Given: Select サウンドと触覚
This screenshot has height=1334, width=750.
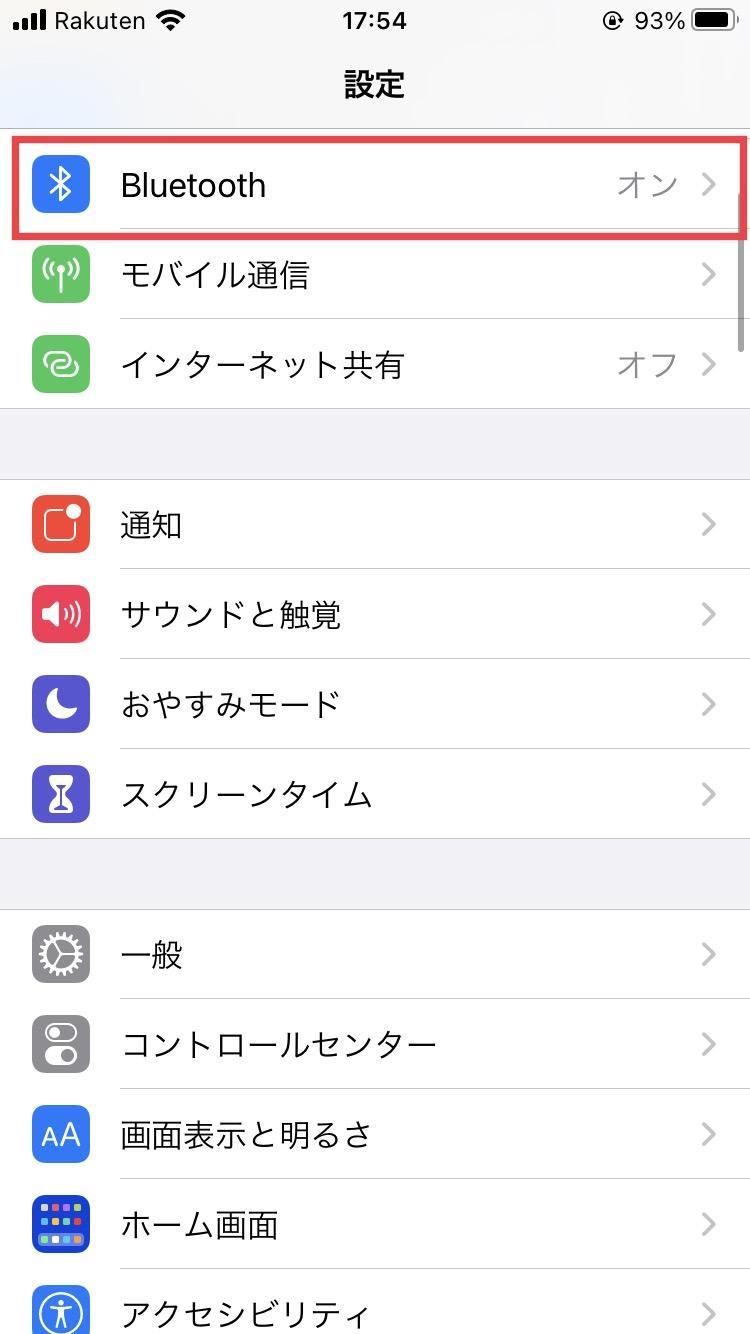Looking at the screenshot, I should 375,614.
